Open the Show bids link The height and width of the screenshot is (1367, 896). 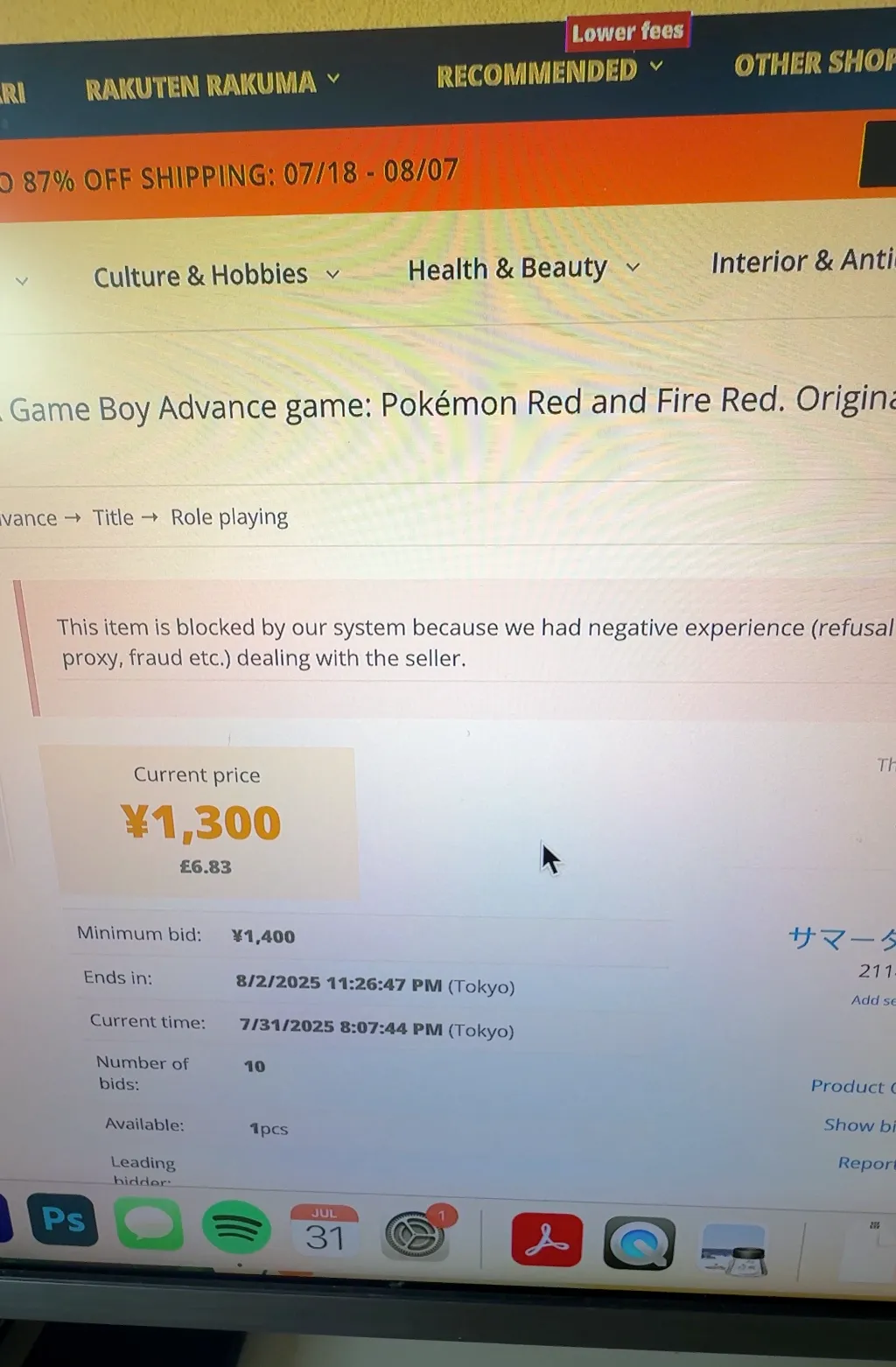point(858,1125)
